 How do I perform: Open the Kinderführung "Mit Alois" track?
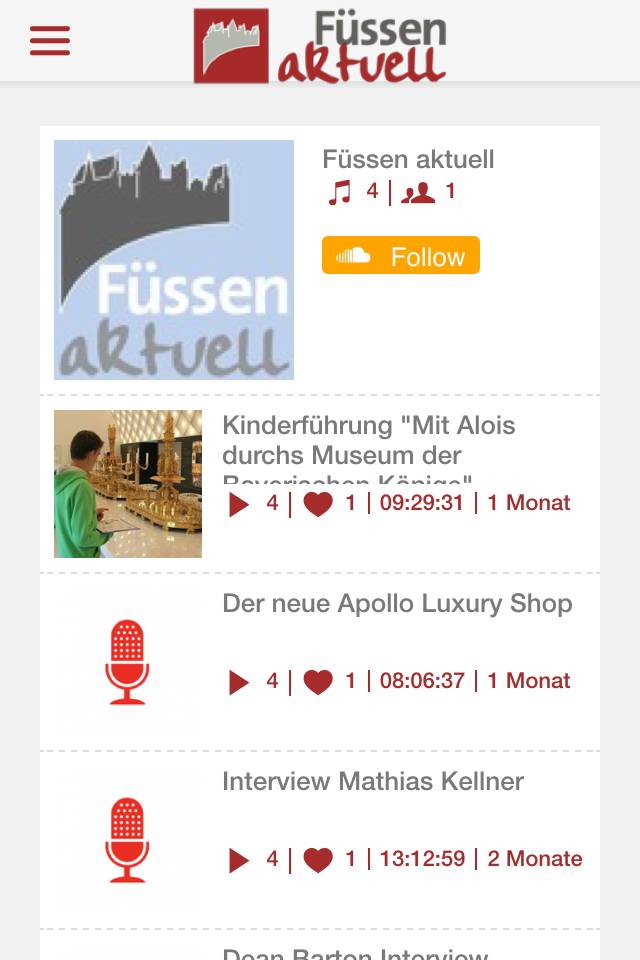coord(368,440)
